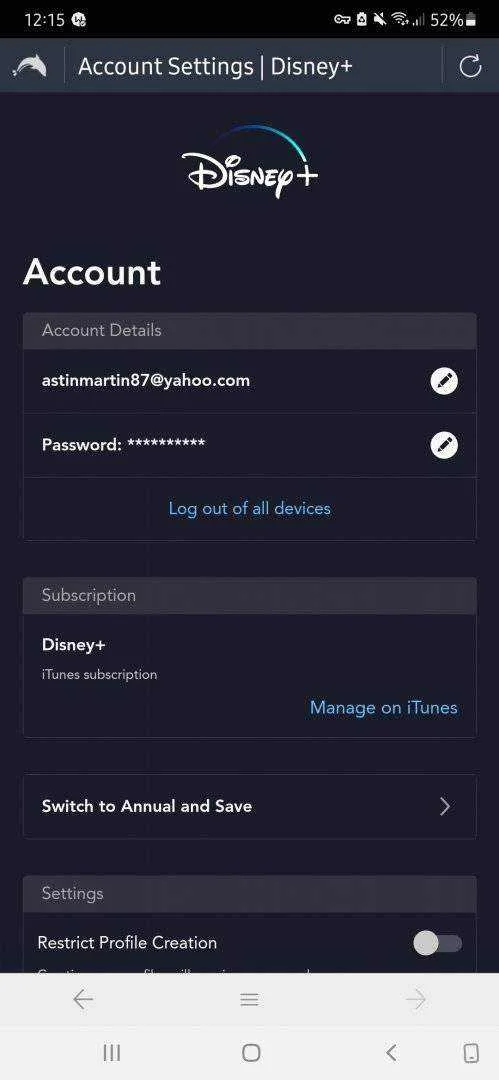Image resolution: width=499 pixels, height=1080 pixels.
Task: Tap Log out of all devices
Action: coord(250,508)
